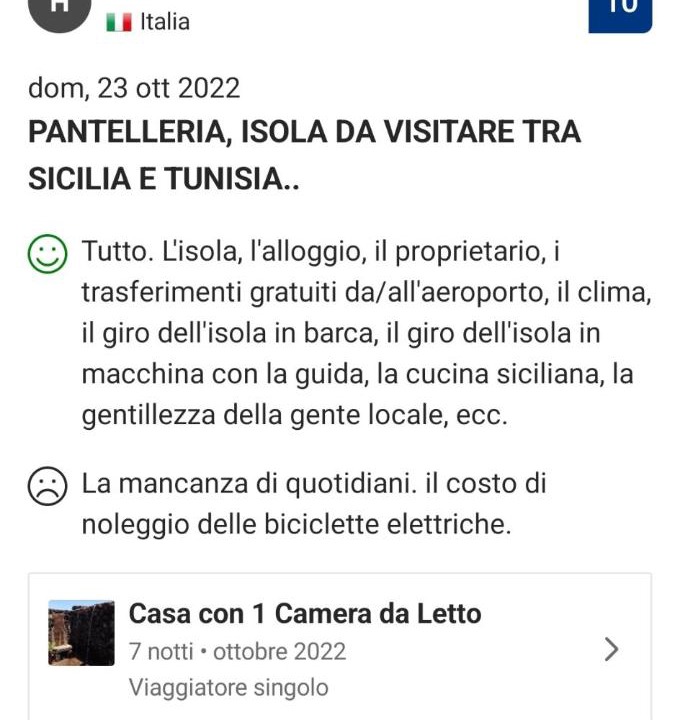Open the Casa con 1 Camera da Letto card
This screenshot has width=680, height=720.
pos(340,648)
